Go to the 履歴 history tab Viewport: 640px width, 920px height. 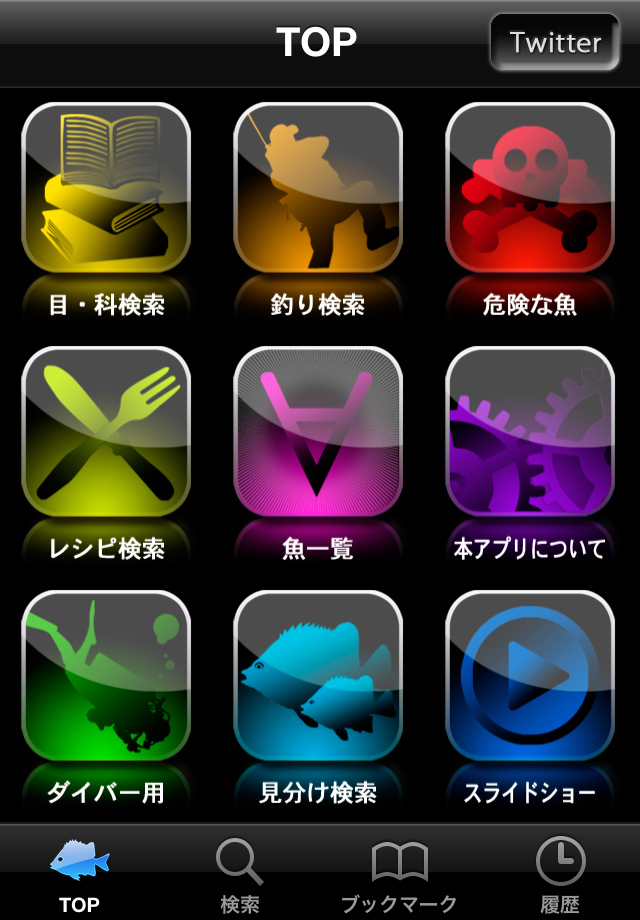[x=560, y=873]
